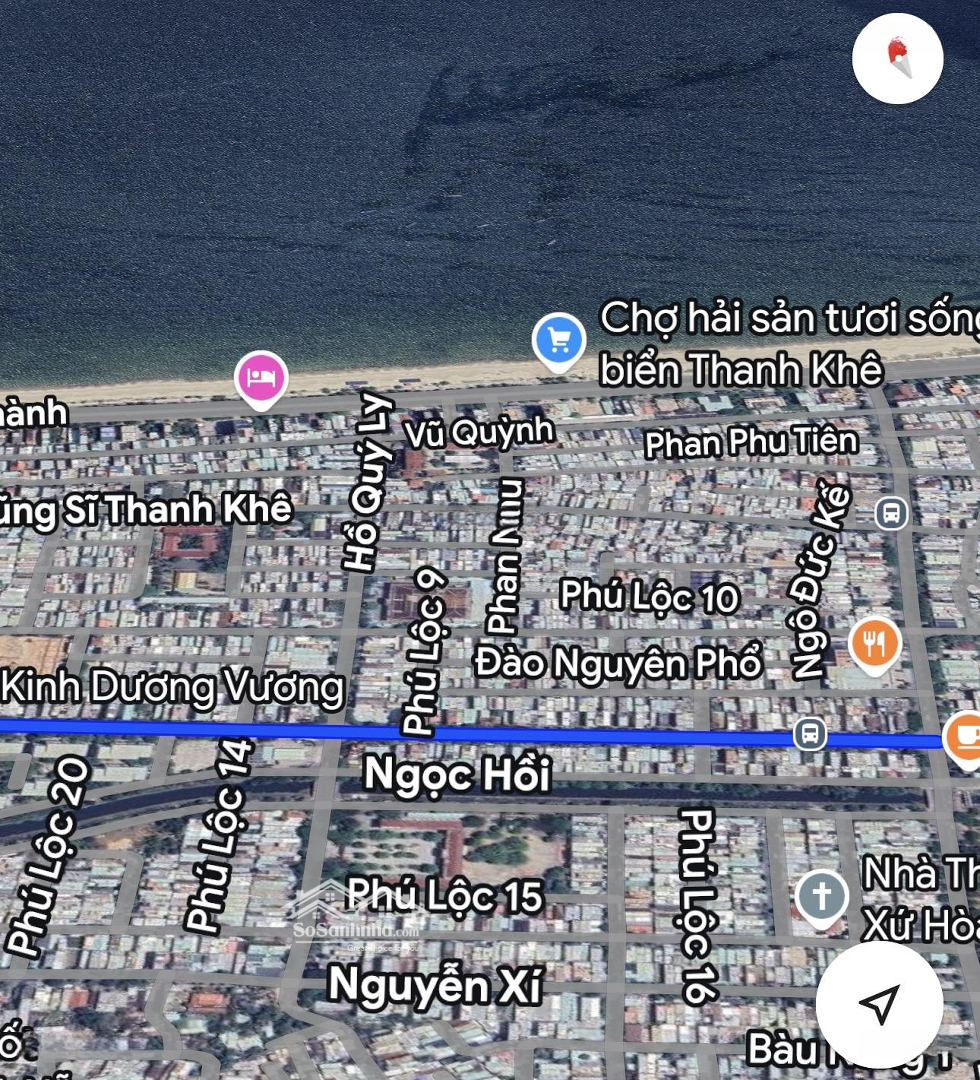Select the pink hotel marker by the beach

point(261,378)
